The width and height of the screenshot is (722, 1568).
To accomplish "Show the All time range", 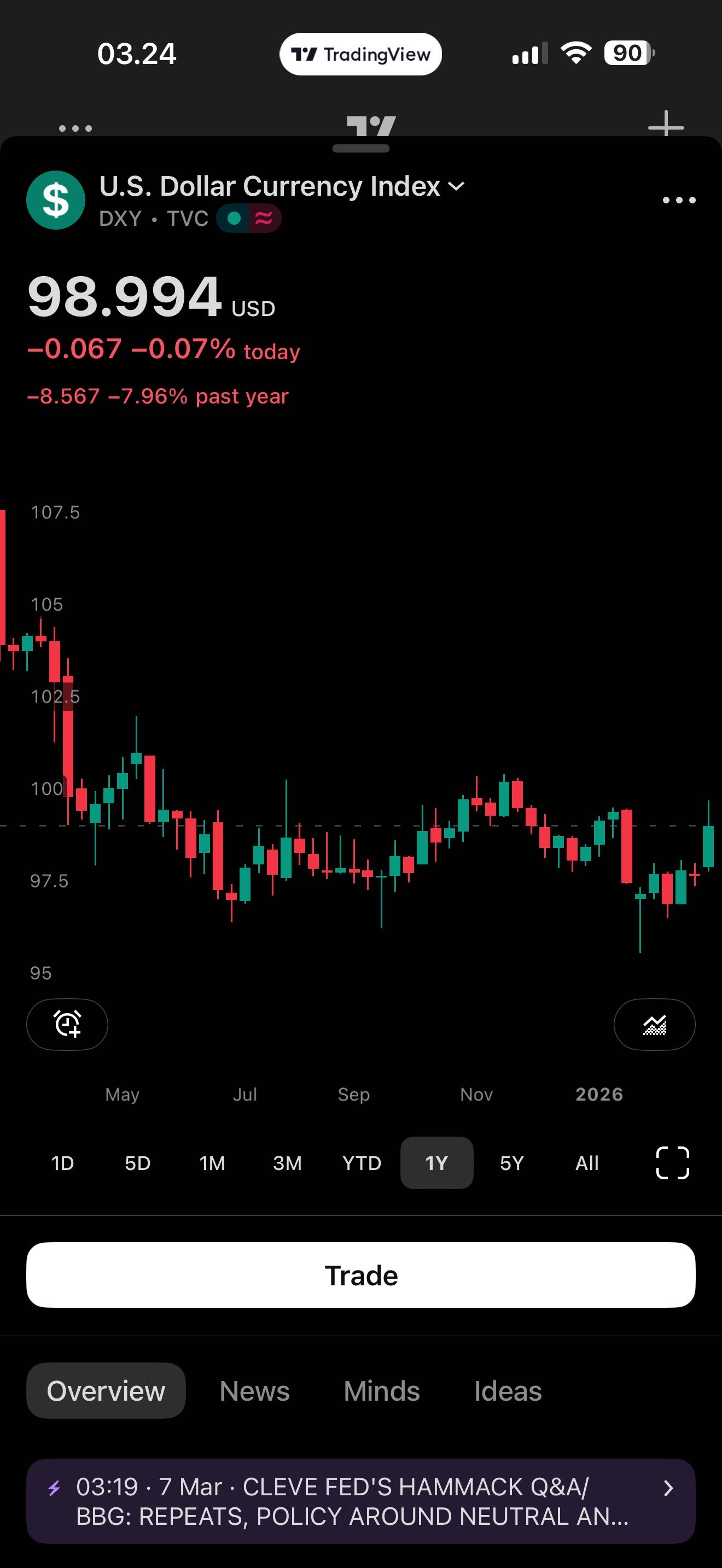I will [587, 1163].
